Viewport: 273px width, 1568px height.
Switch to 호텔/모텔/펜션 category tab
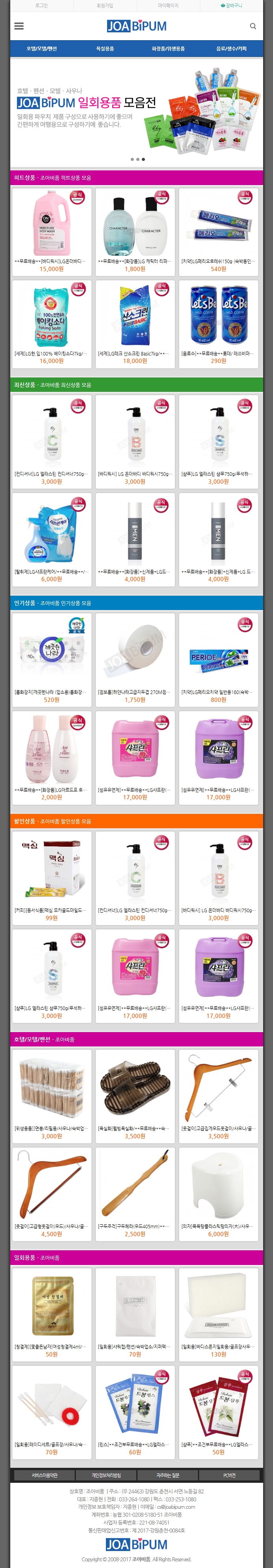[x=41, y=49]
